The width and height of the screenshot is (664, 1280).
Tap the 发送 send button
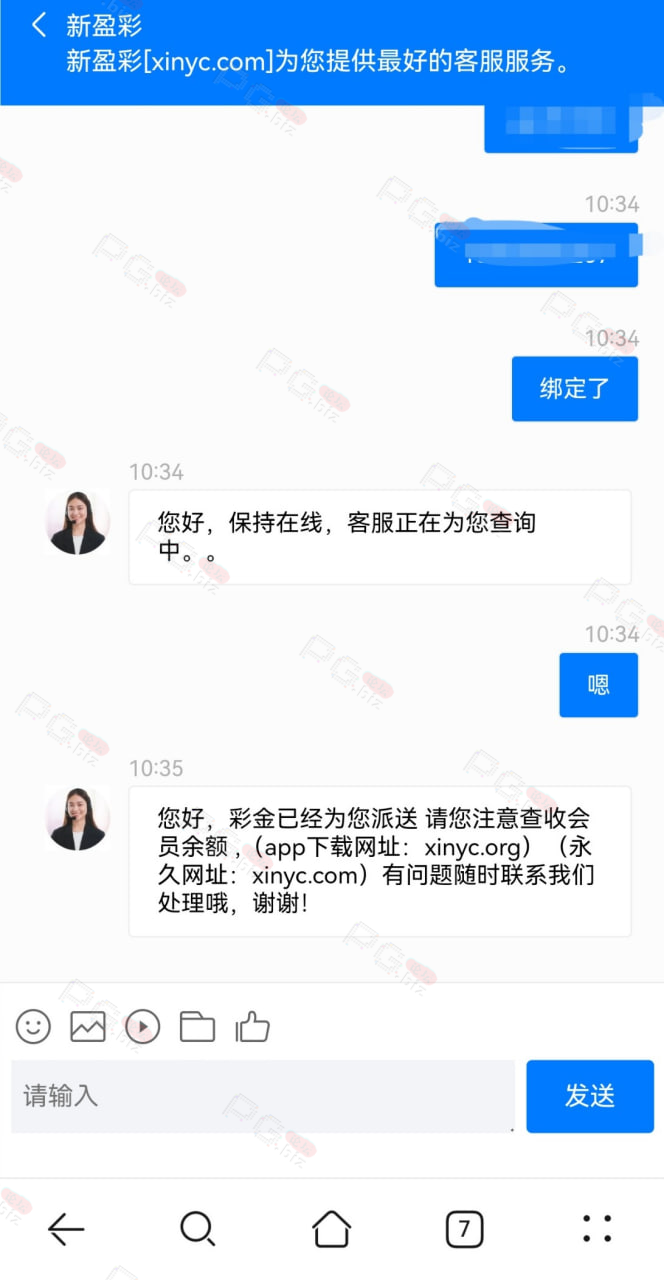[x=590, y=1096]
